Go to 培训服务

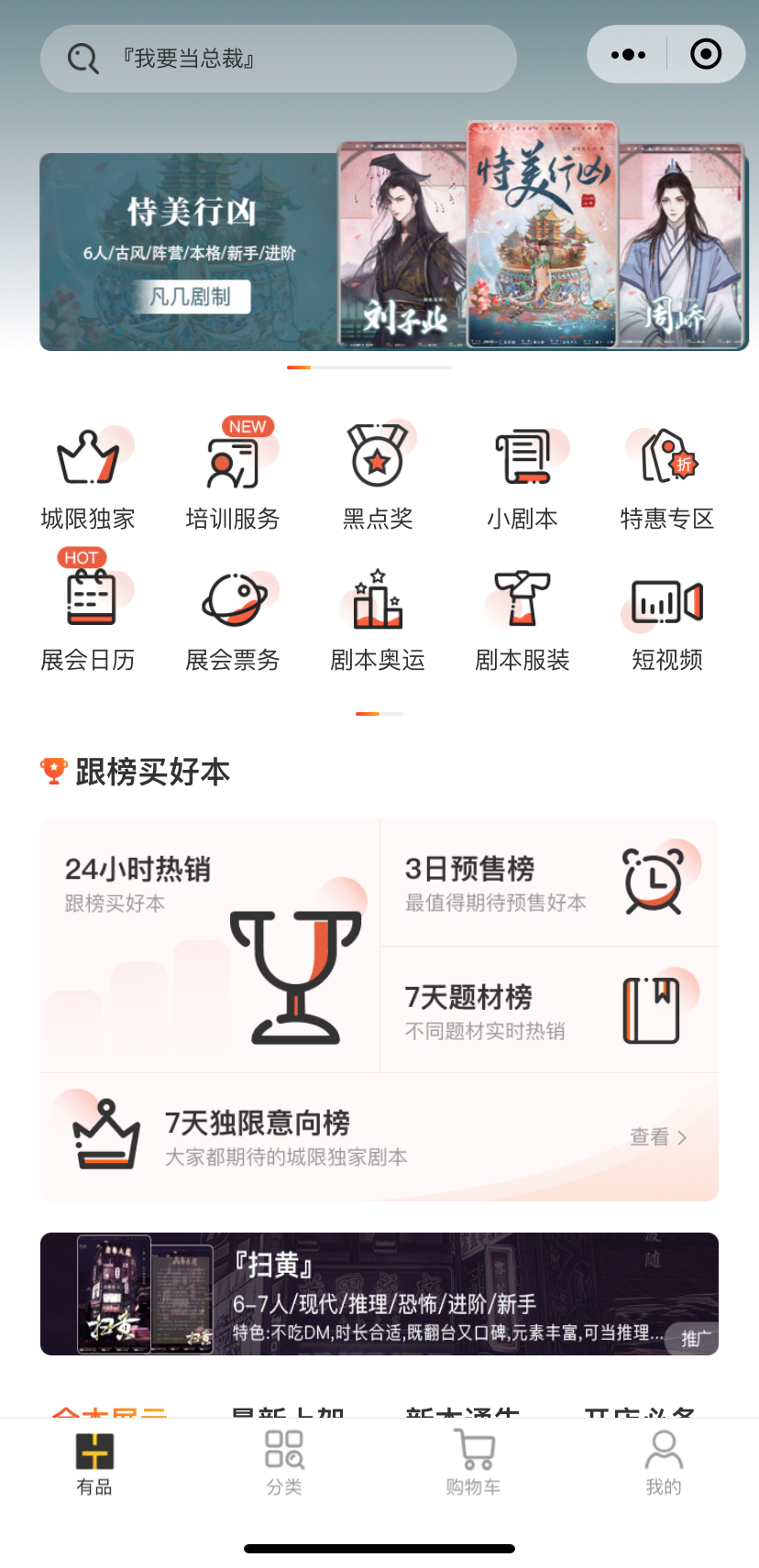point(233,478)
